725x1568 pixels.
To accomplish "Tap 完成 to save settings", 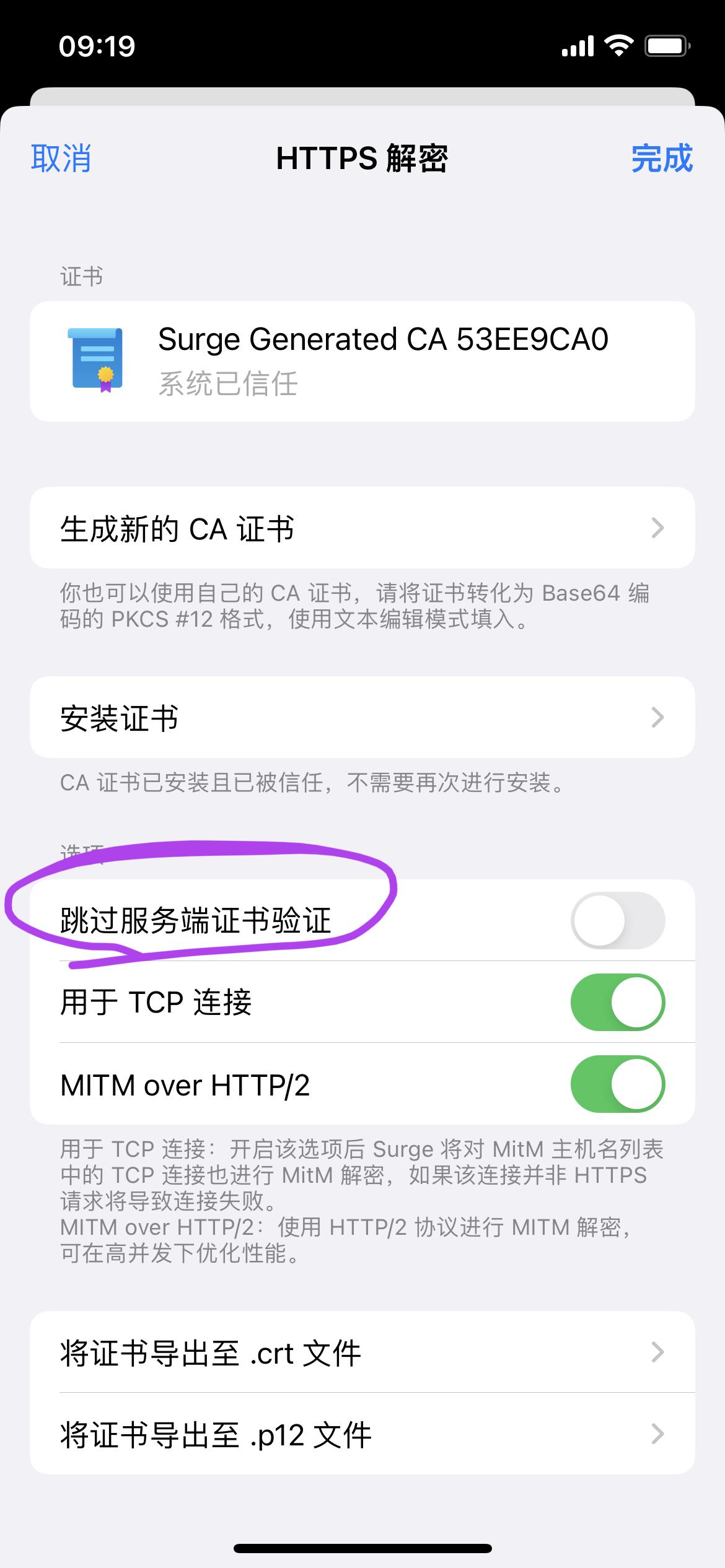I will tap(661, 159).
